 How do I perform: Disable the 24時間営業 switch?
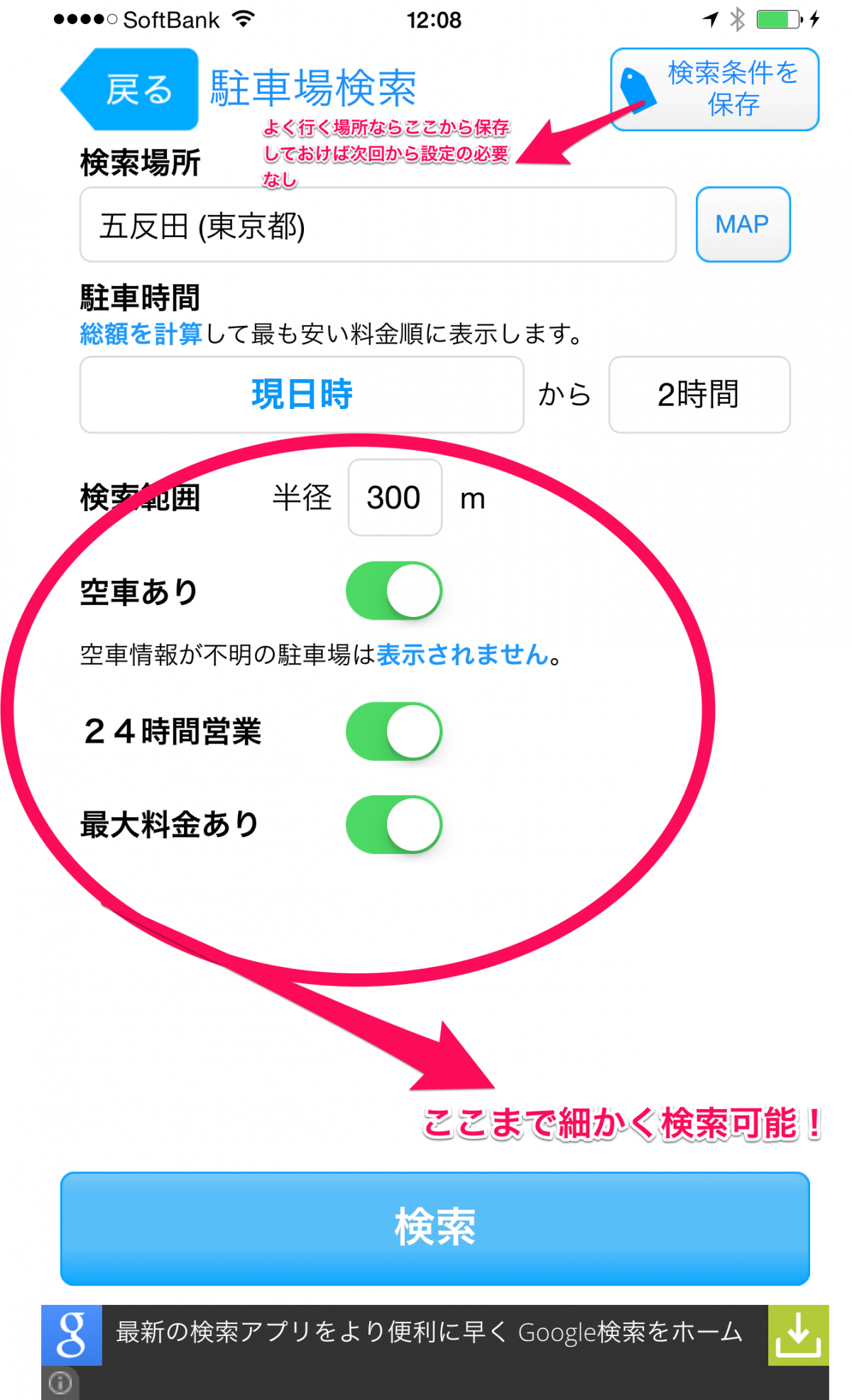click(394, 731)
